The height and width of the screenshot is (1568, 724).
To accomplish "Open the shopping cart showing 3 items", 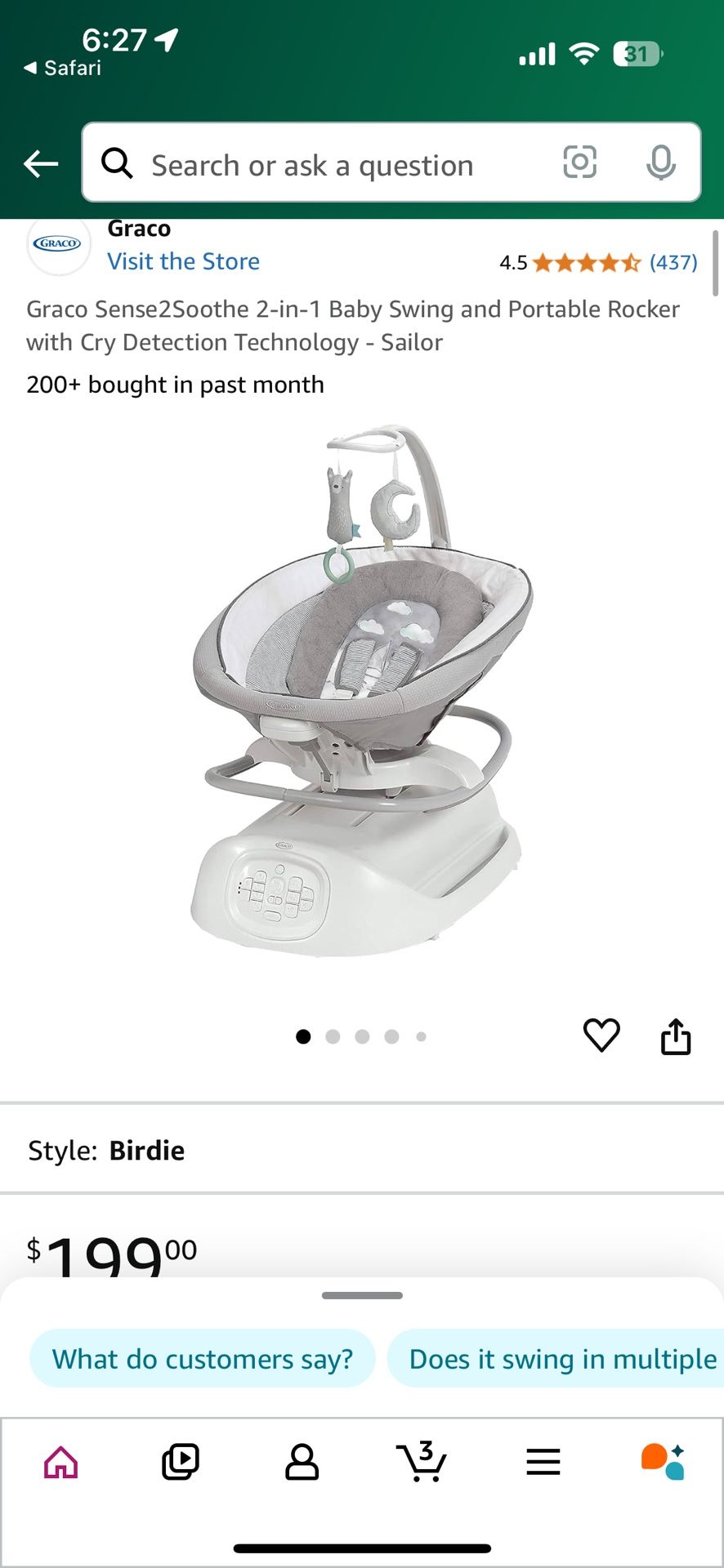I will click(x=422, y=1462).
